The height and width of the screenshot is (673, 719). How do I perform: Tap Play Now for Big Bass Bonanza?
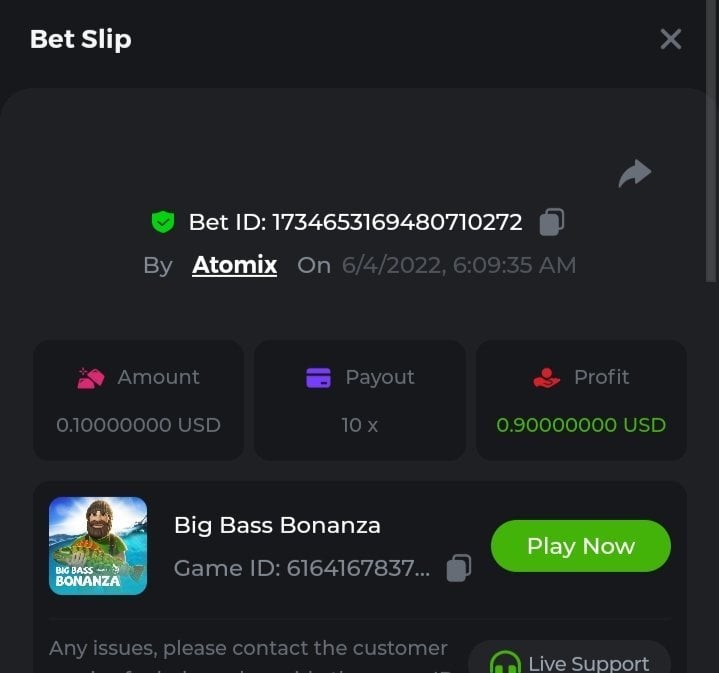click(580, 546)
